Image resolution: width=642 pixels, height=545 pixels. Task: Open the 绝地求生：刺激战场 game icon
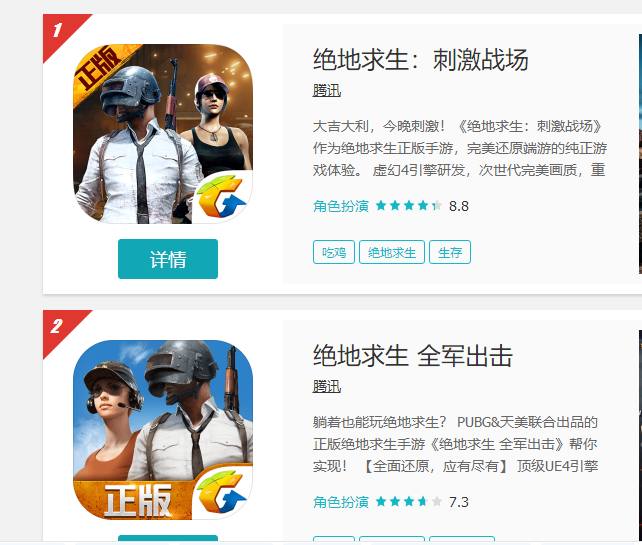point(163,133)
